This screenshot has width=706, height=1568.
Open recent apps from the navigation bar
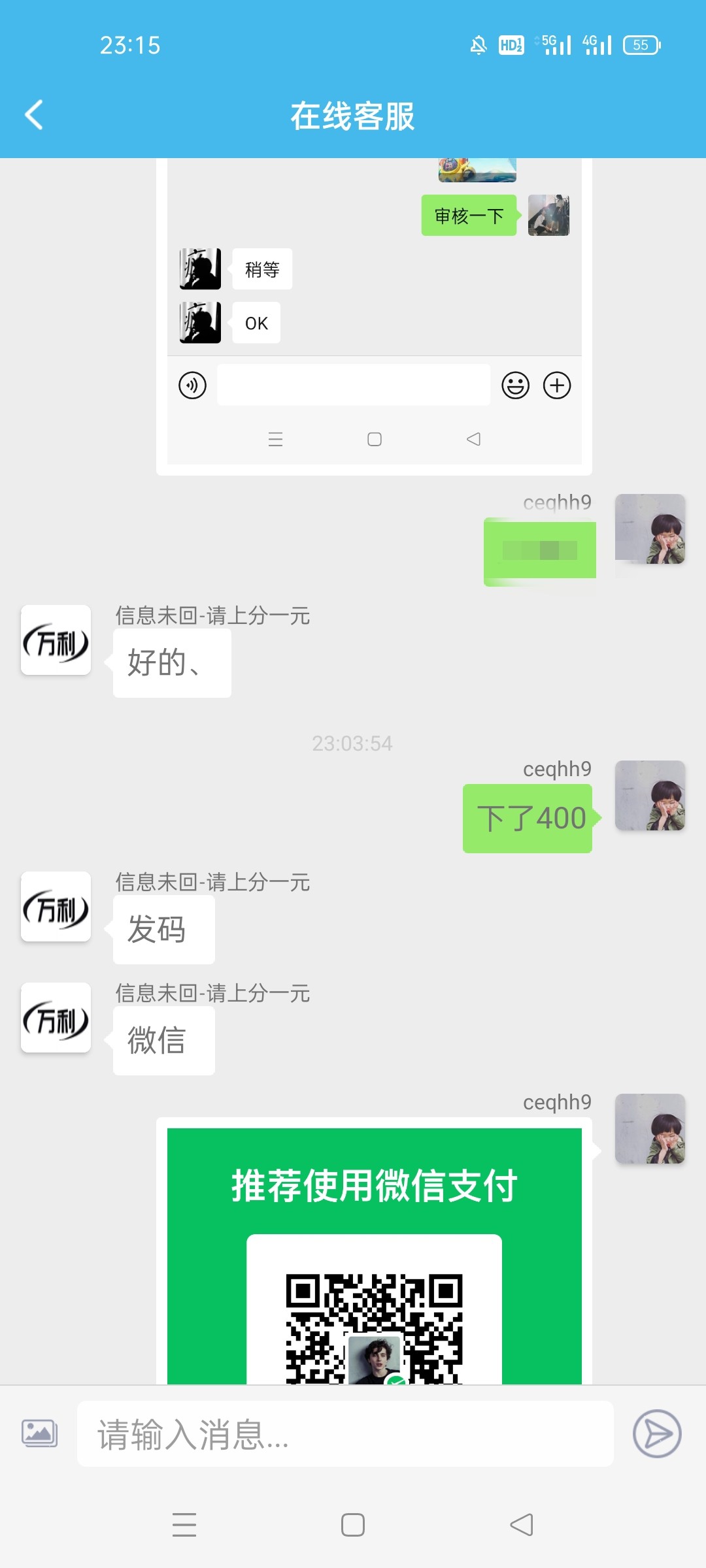[184, 1525]
